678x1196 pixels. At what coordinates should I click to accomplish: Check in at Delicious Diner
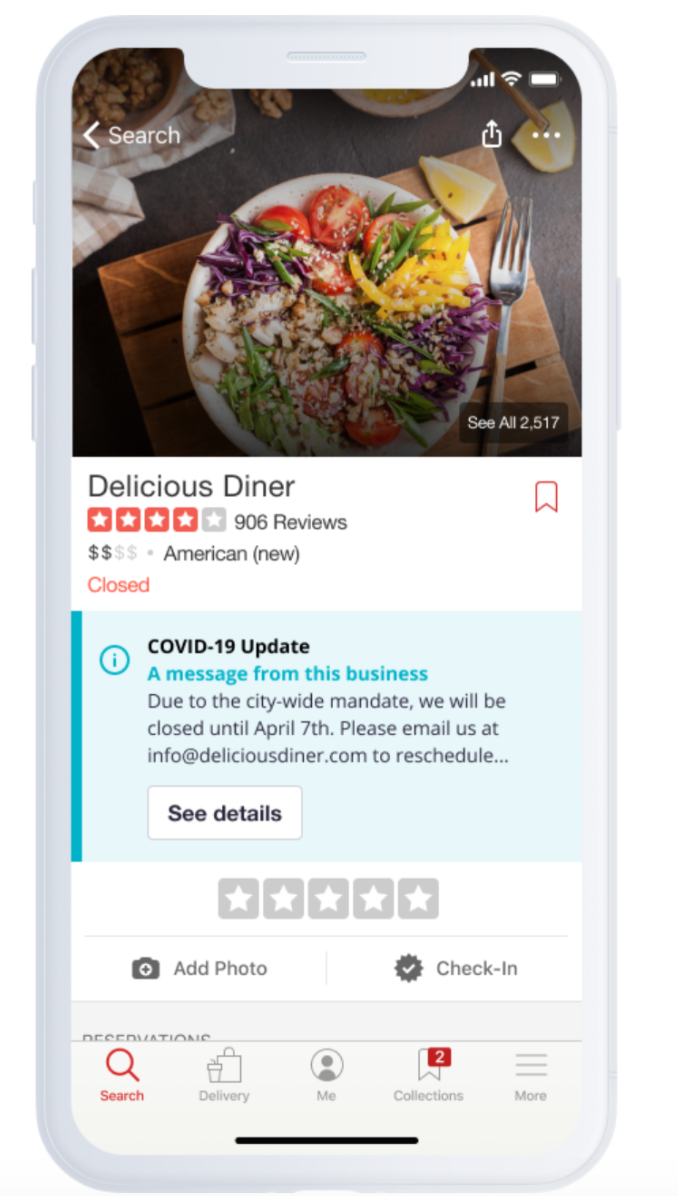point(456,969)
